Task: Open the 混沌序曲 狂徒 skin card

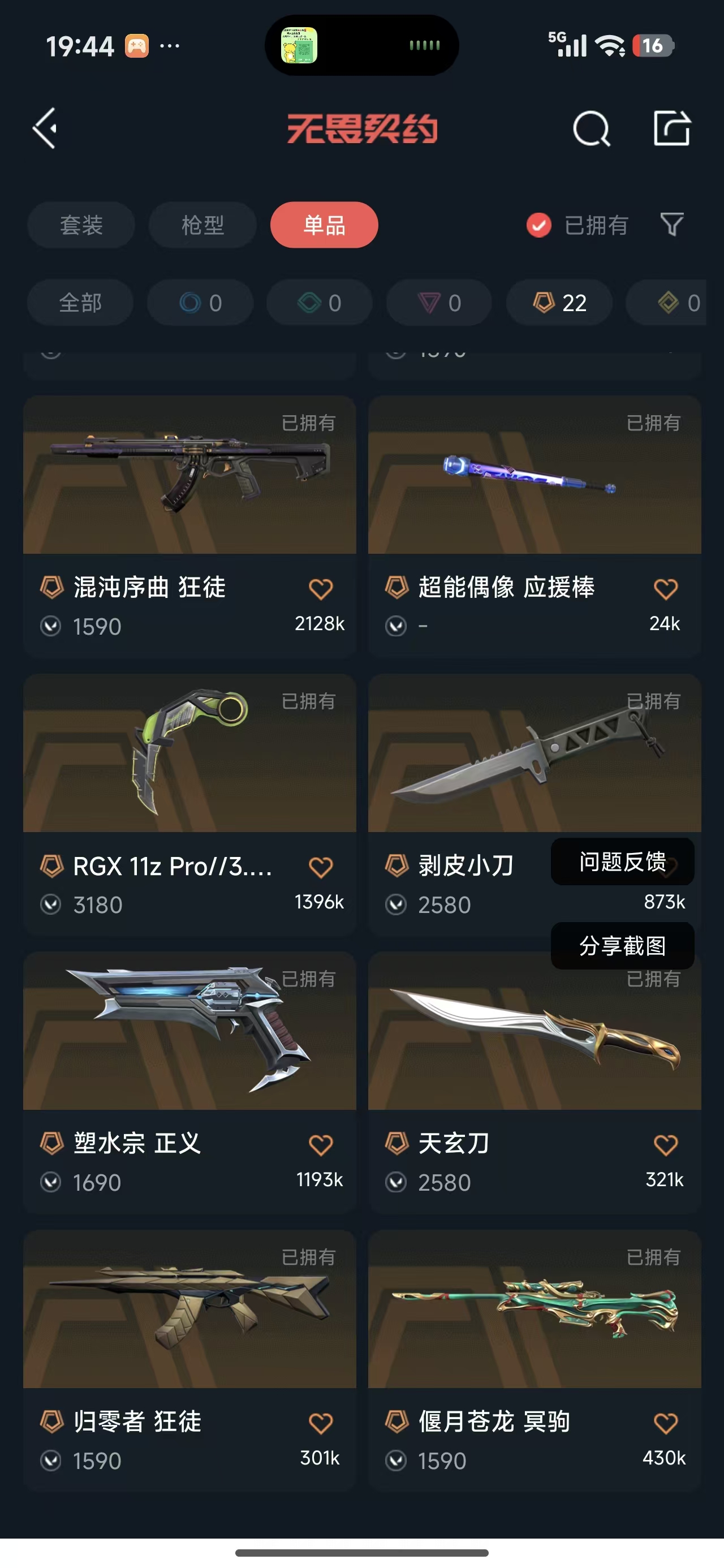Action: (x=189, y=526)
